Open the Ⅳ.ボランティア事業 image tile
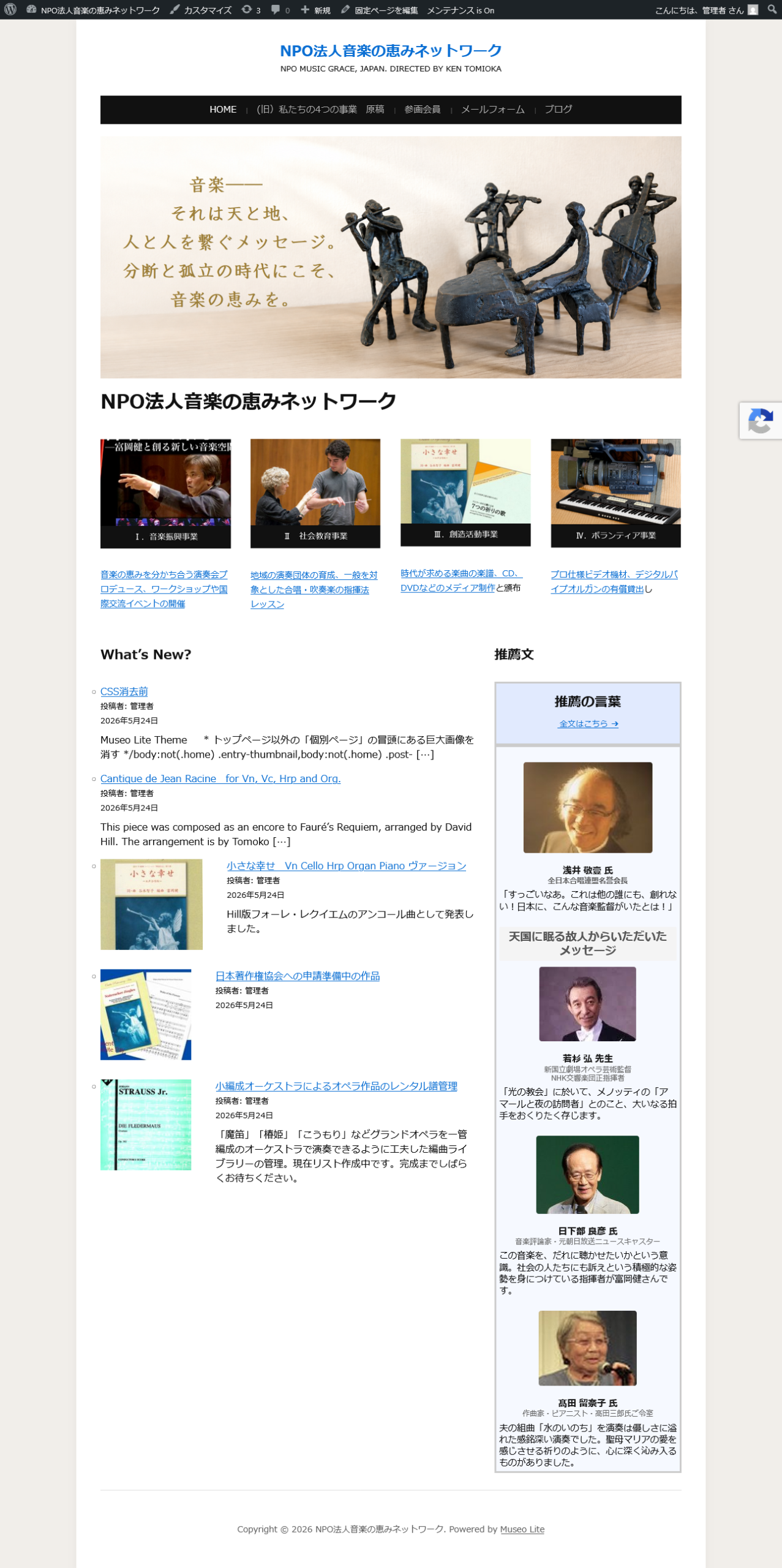Viewport: 782px width, 1568px height. click(x=615, y=492)
